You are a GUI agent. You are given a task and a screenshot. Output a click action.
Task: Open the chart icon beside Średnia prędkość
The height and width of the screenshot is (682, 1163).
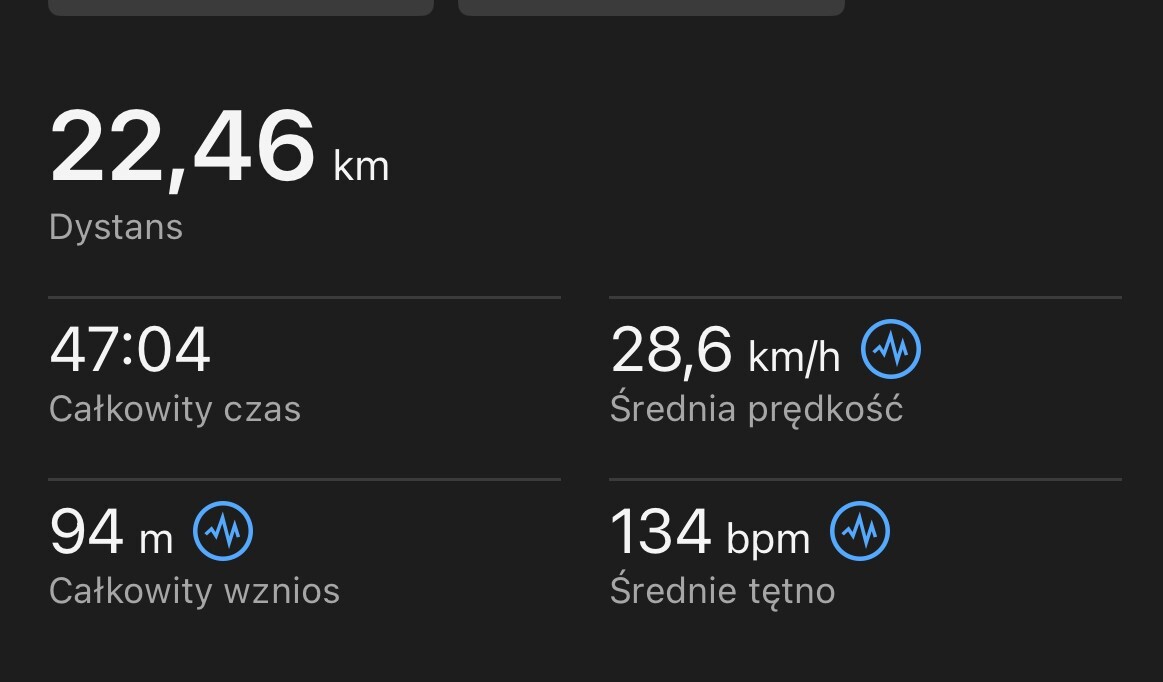tap(891, 350)
